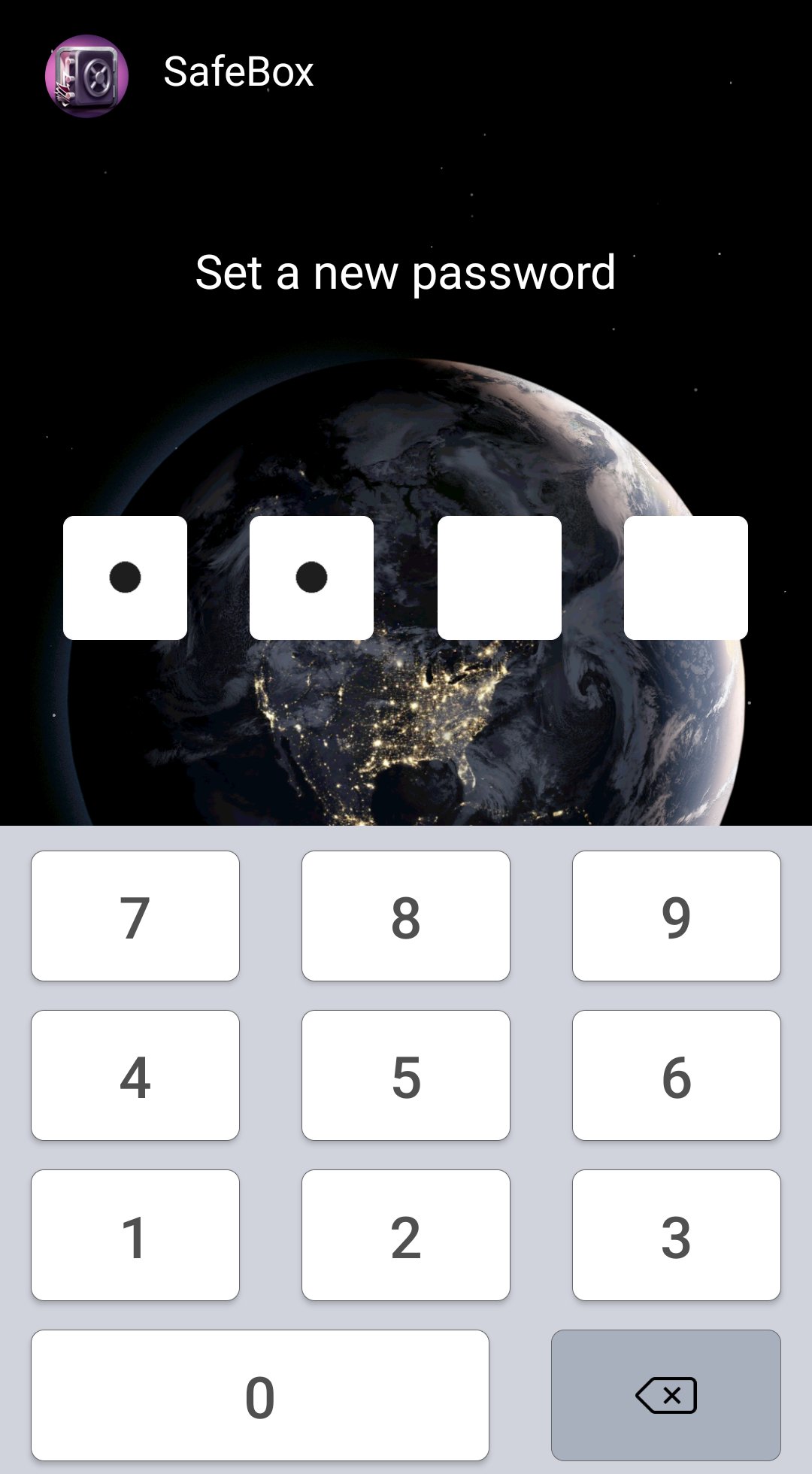This screenshot has height=1474, width=812.
Task: Tap the wide 0 key
Action: (260, 1395)
